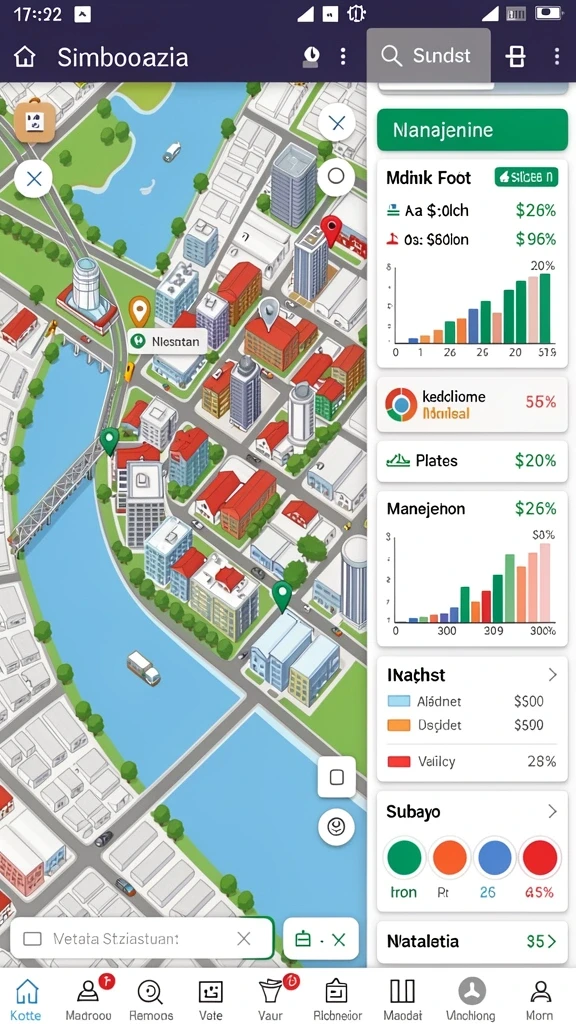Tap the home icon in the app bar

(24, 57)
